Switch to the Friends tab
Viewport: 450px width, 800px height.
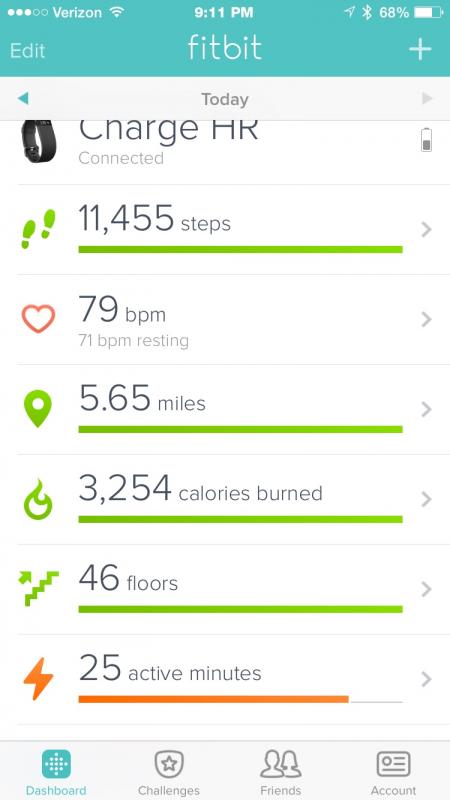tap(281, 772)
